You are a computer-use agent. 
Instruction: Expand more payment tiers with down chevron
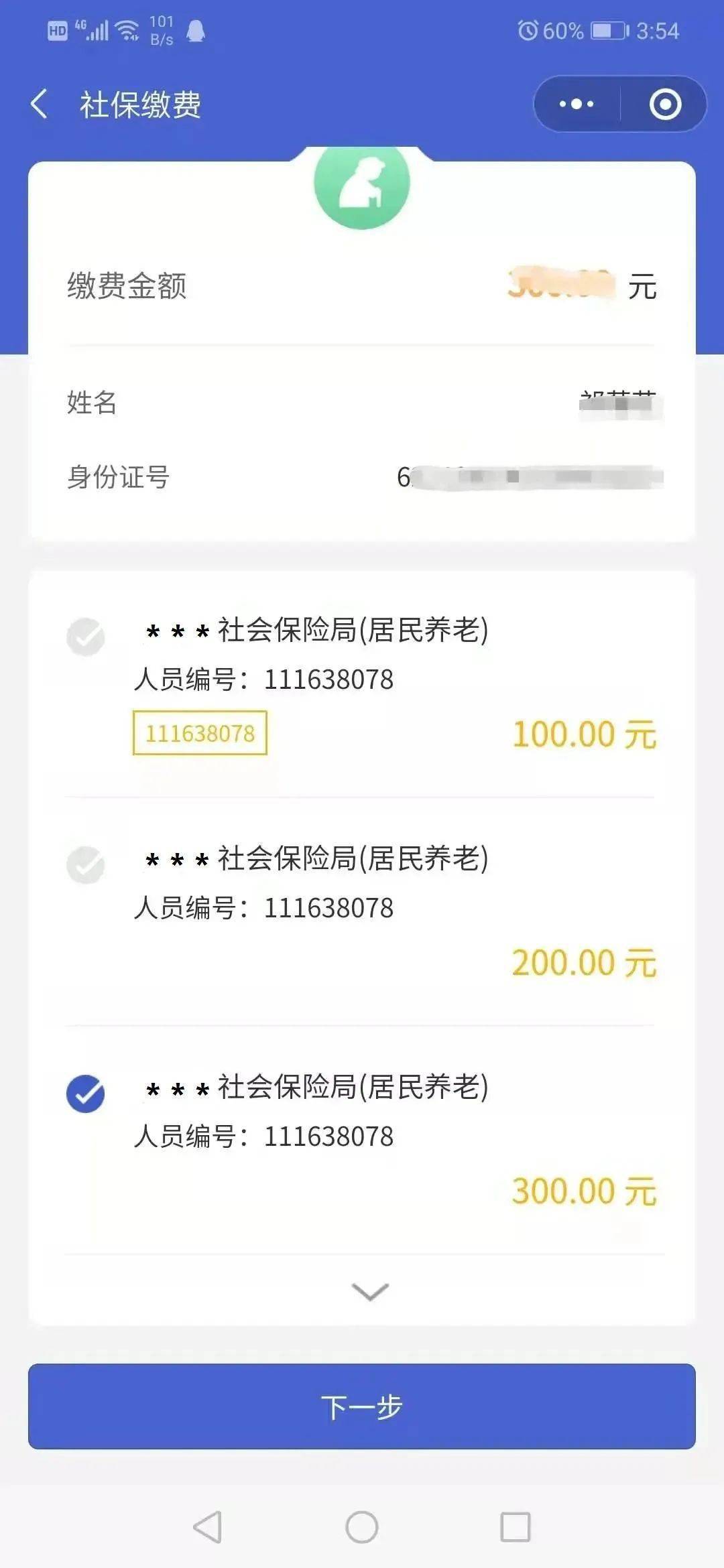click(x=370, y=1291)
